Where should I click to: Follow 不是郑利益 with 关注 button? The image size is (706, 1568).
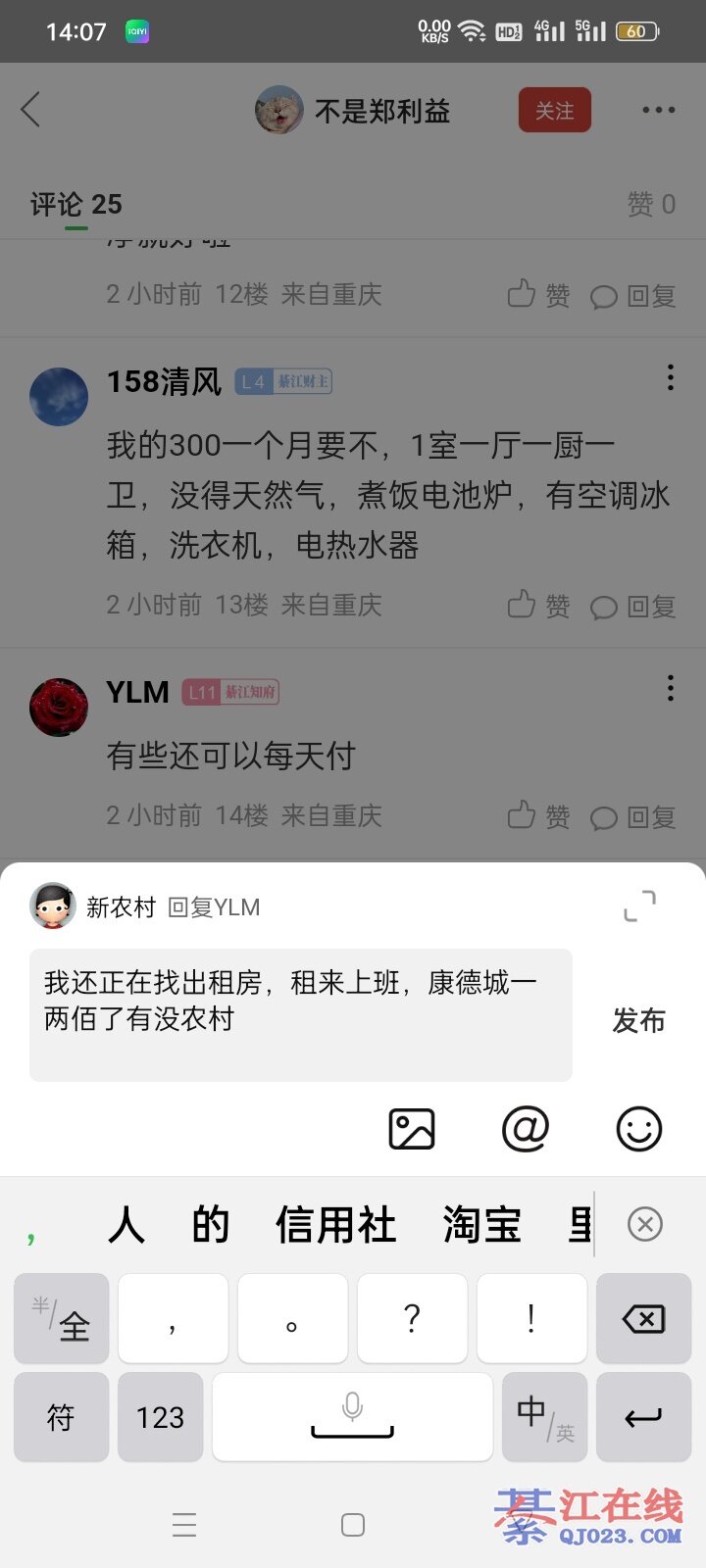pyautogui.click(x=554, y=111)
